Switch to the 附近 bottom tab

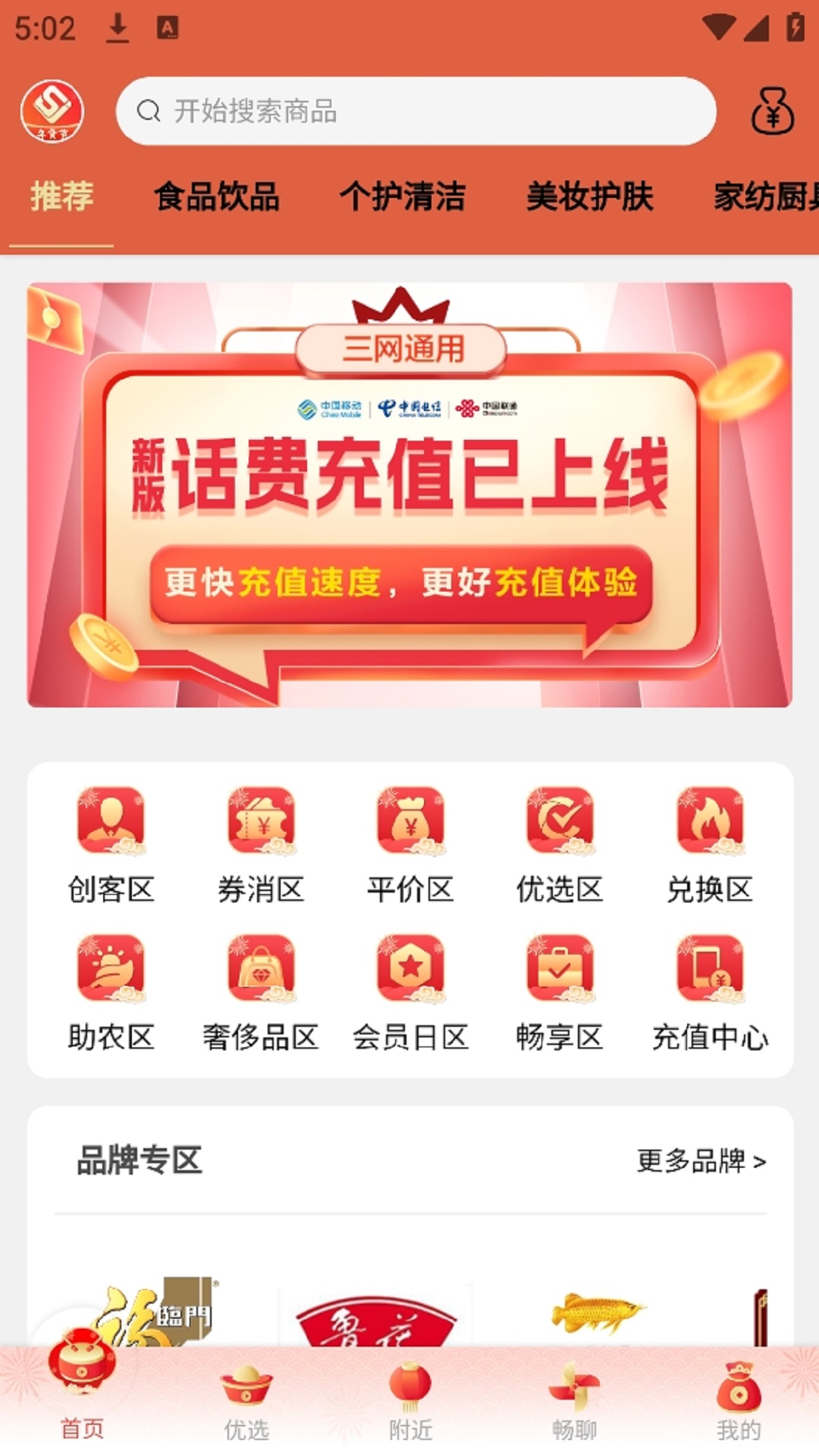pos(410,1403)
